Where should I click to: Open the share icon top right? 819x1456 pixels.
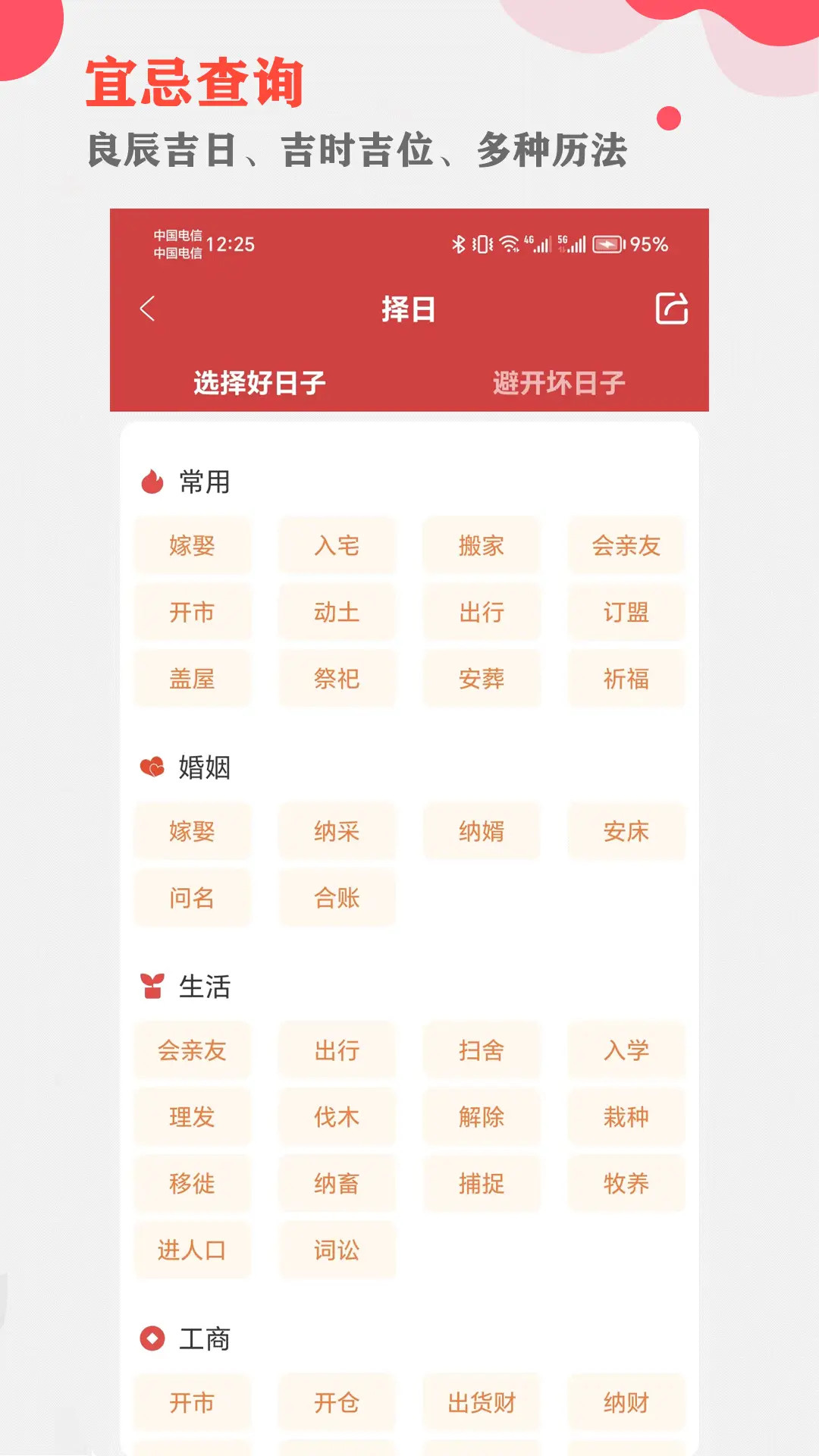click(x=670, y=309)
